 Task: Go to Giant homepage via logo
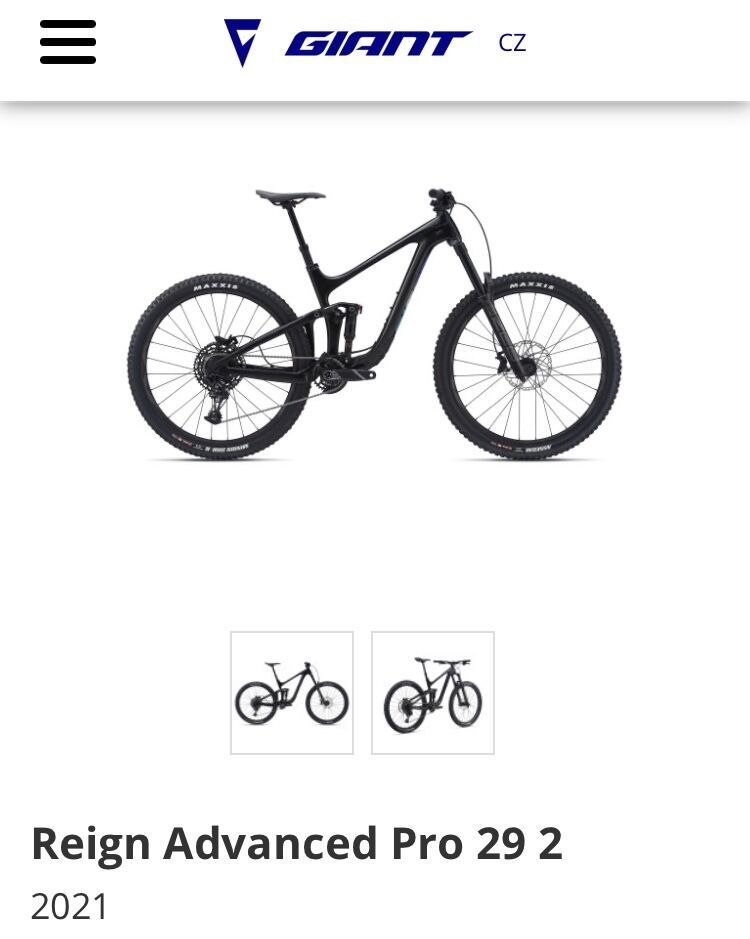tap(346, 43)
